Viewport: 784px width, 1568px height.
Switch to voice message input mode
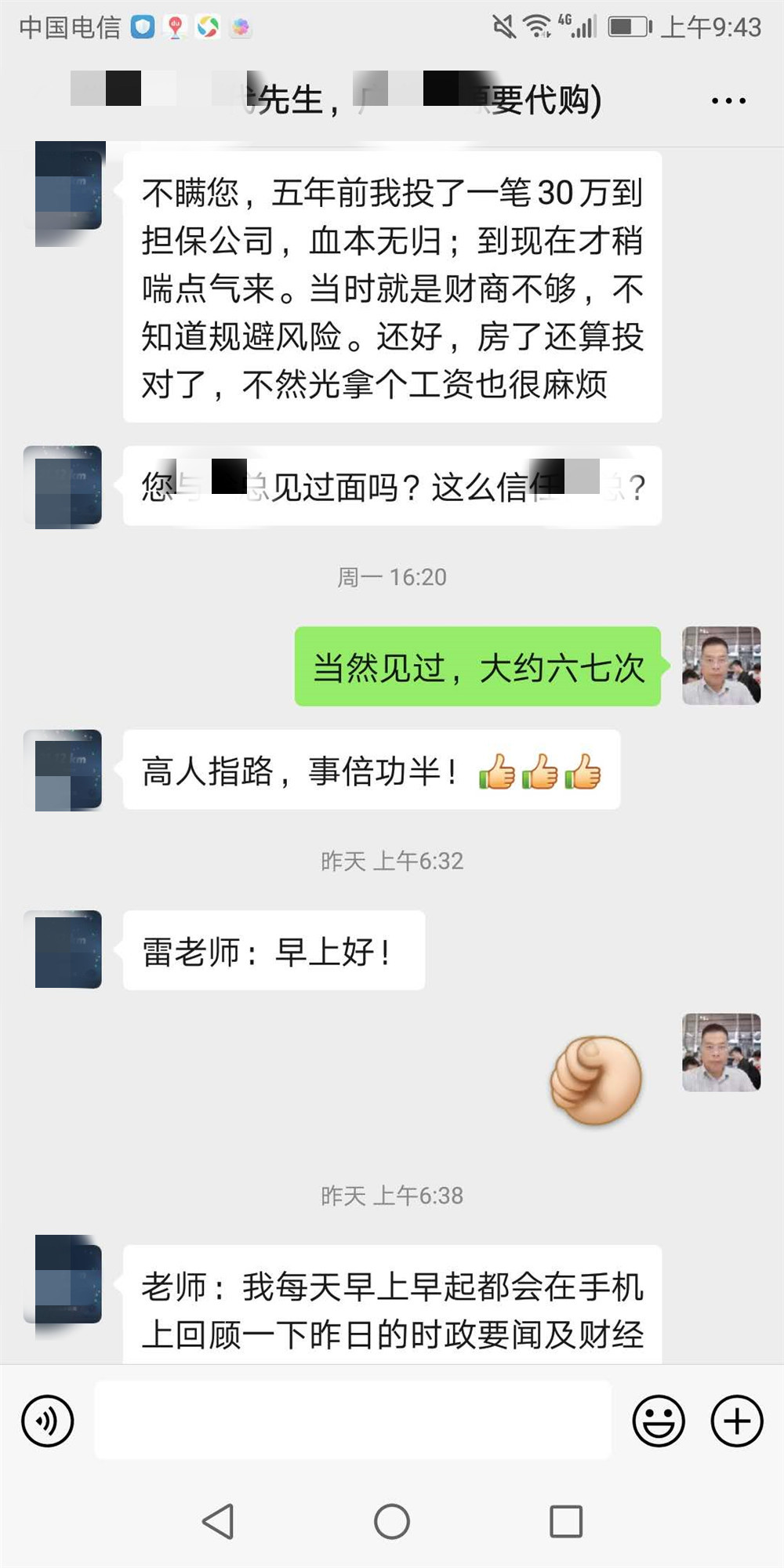[49, 1421]
